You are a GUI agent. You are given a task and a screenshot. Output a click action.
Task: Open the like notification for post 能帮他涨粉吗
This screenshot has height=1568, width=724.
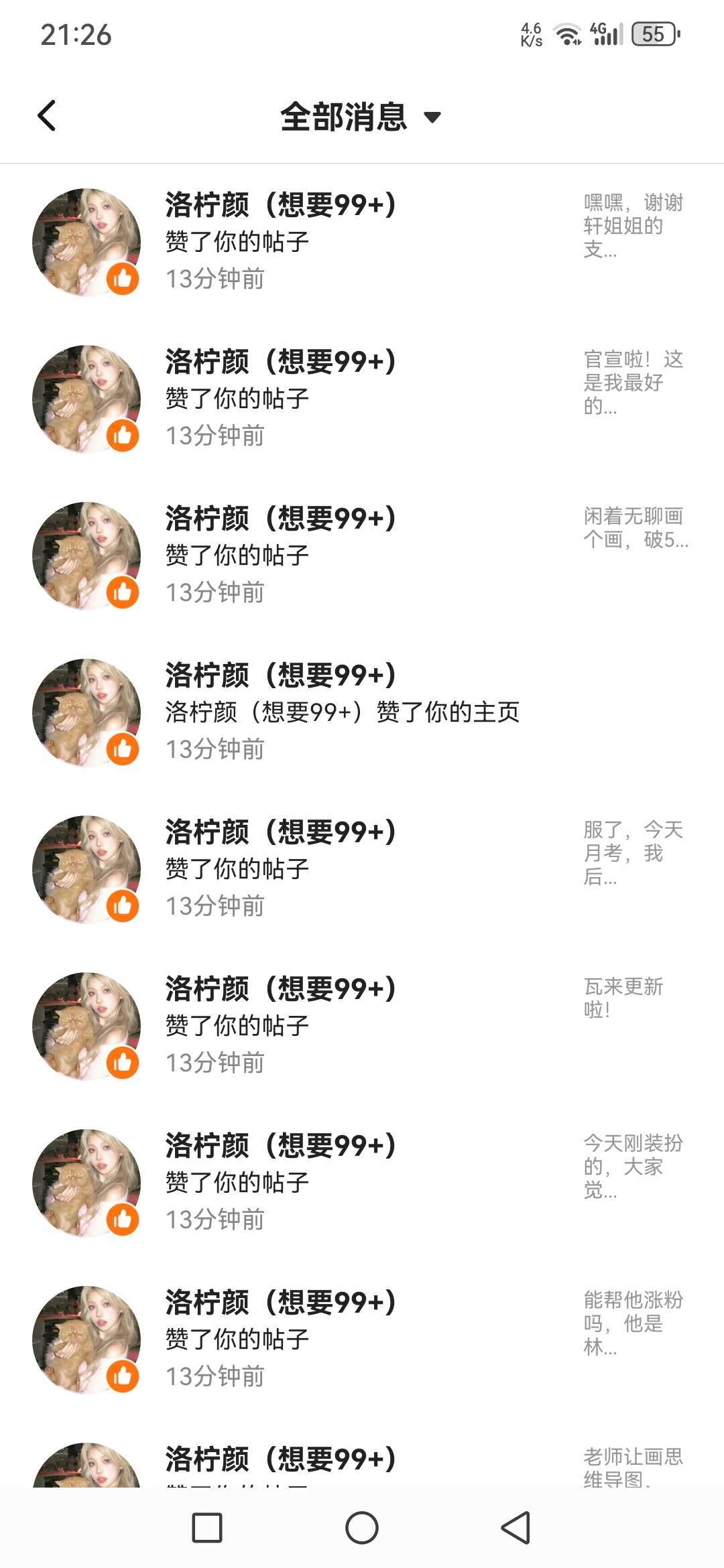tap(362, 1339)
